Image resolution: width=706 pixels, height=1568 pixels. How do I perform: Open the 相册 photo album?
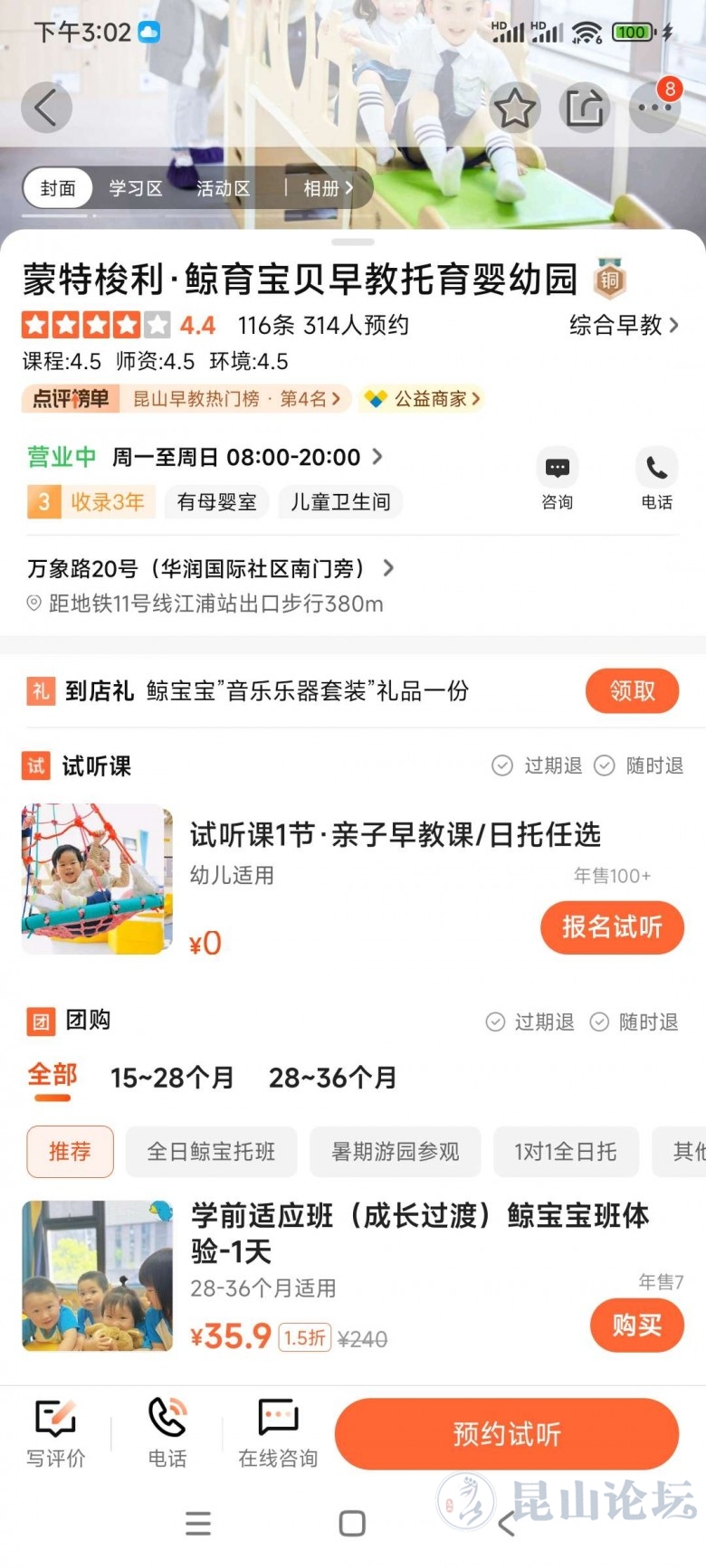point(327,188)
